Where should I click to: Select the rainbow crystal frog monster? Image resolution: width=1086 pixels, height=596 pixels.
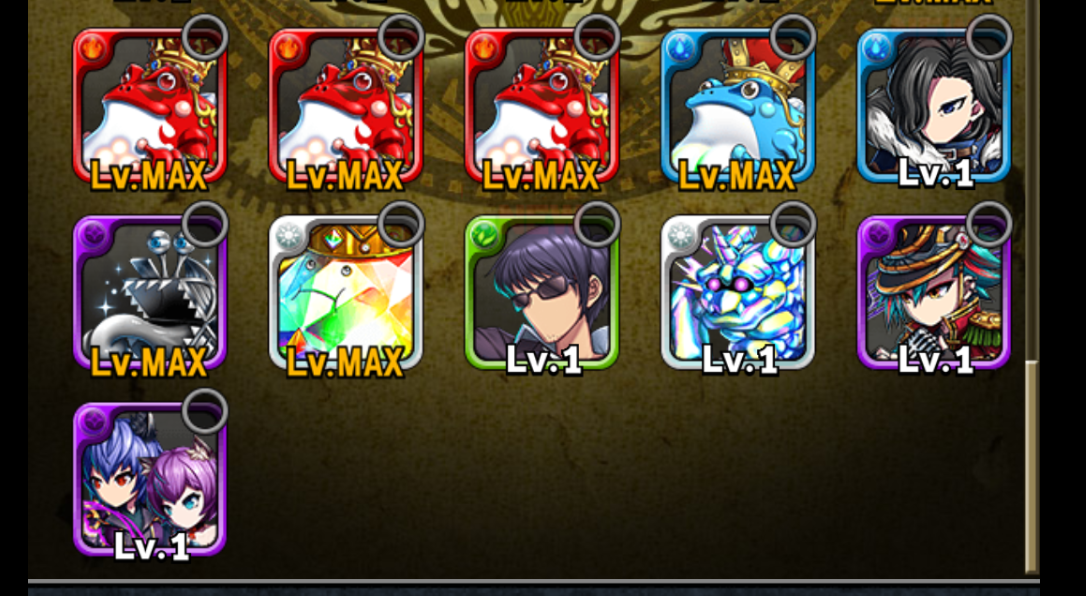(x=346, y=293)
